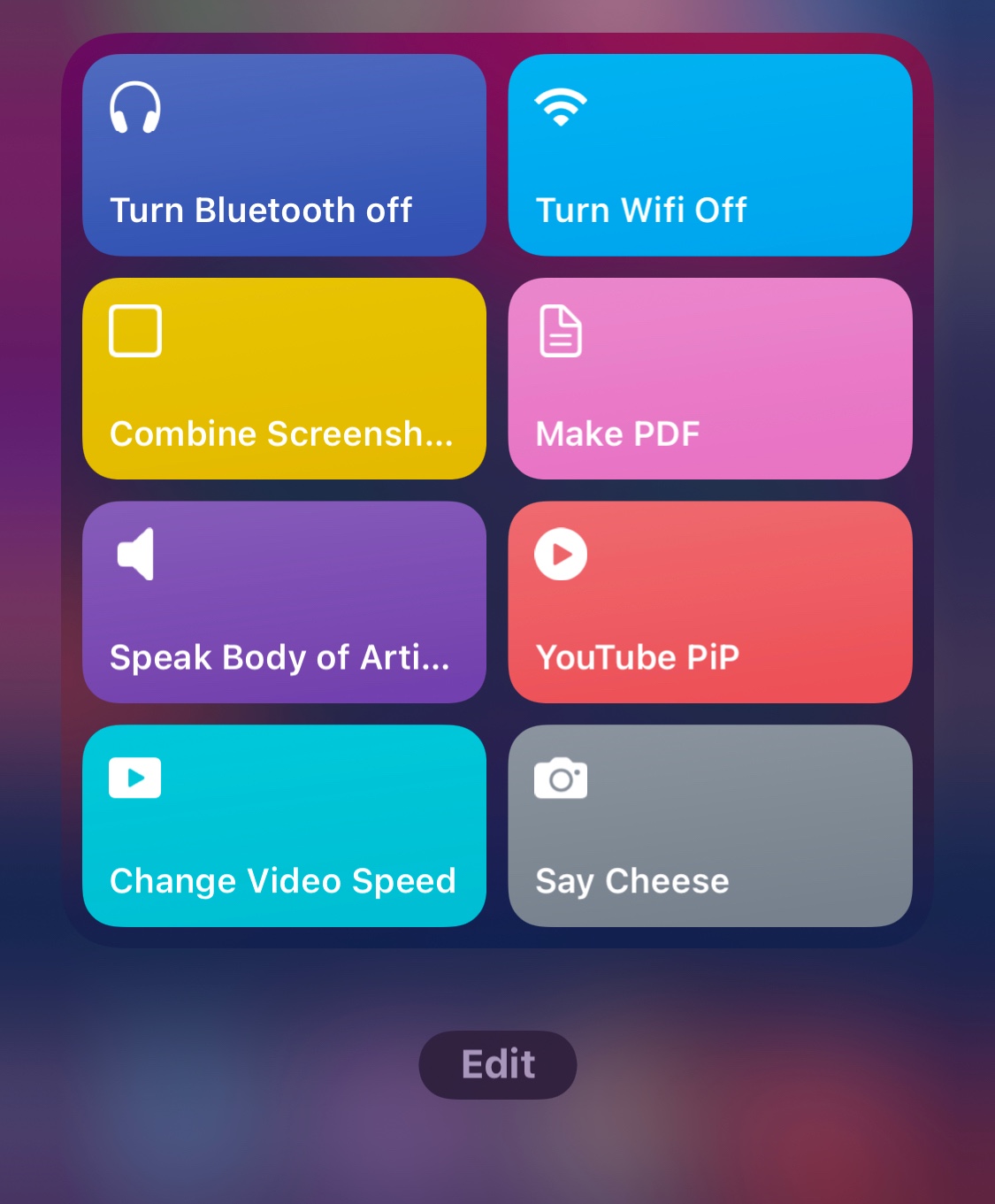Run the Turn Bluetooth off shortcut

point(284,156)
